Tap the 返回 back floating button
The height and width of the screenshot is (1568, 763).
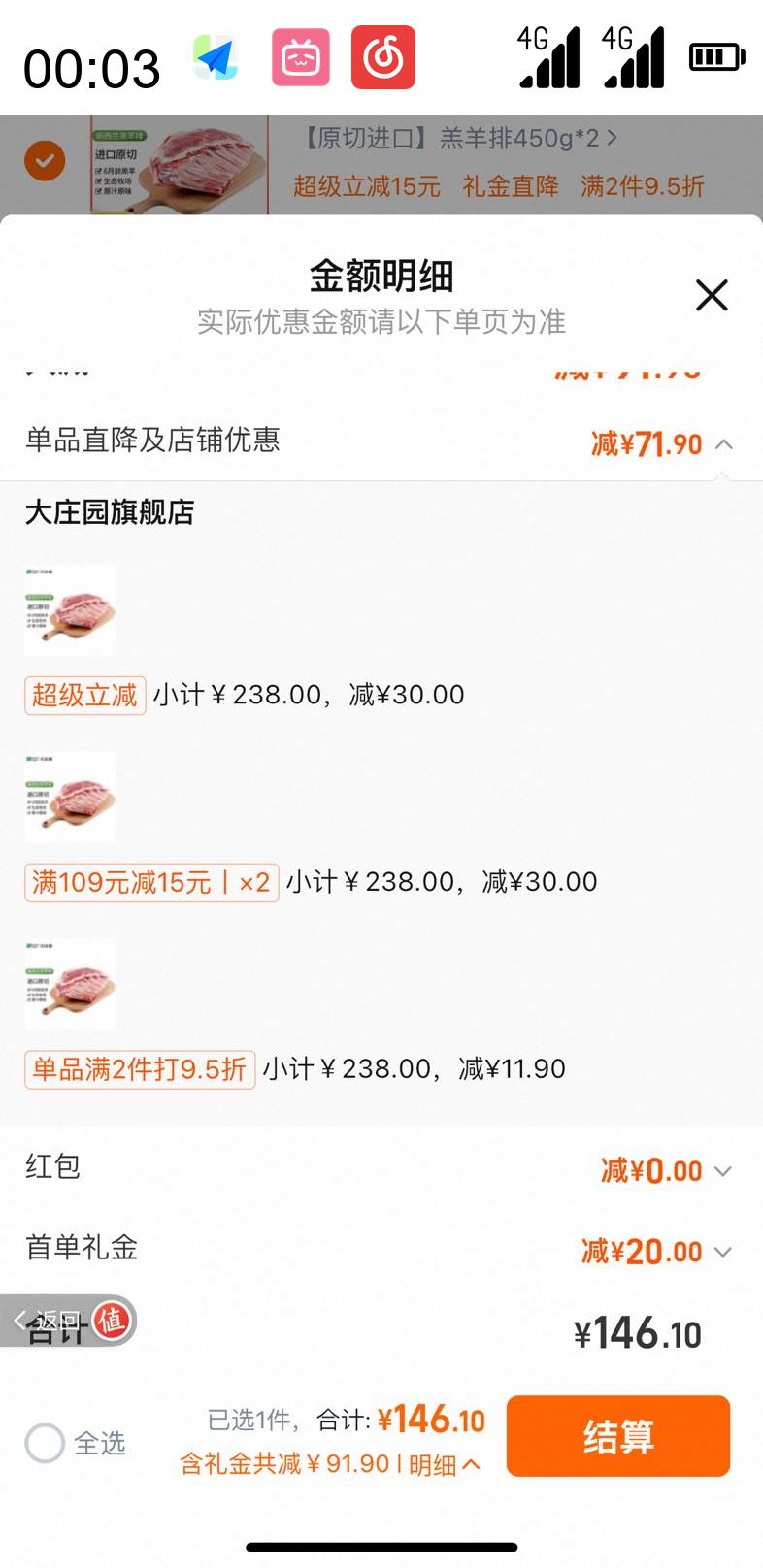click(49, 1320)
